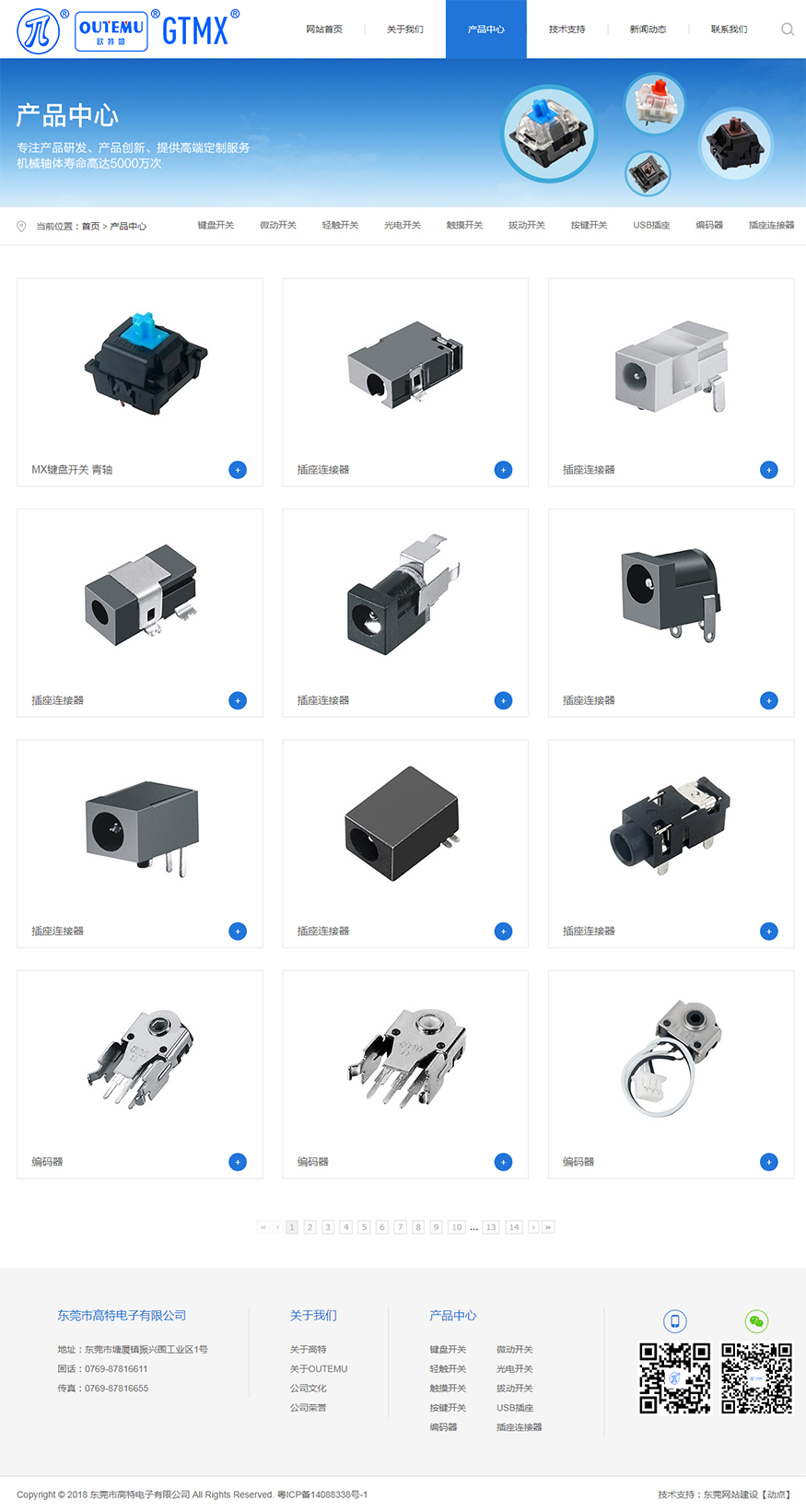Go to 网站首页 in top navigation
This screenshot has height=1512, width=806.
[324, 29]
